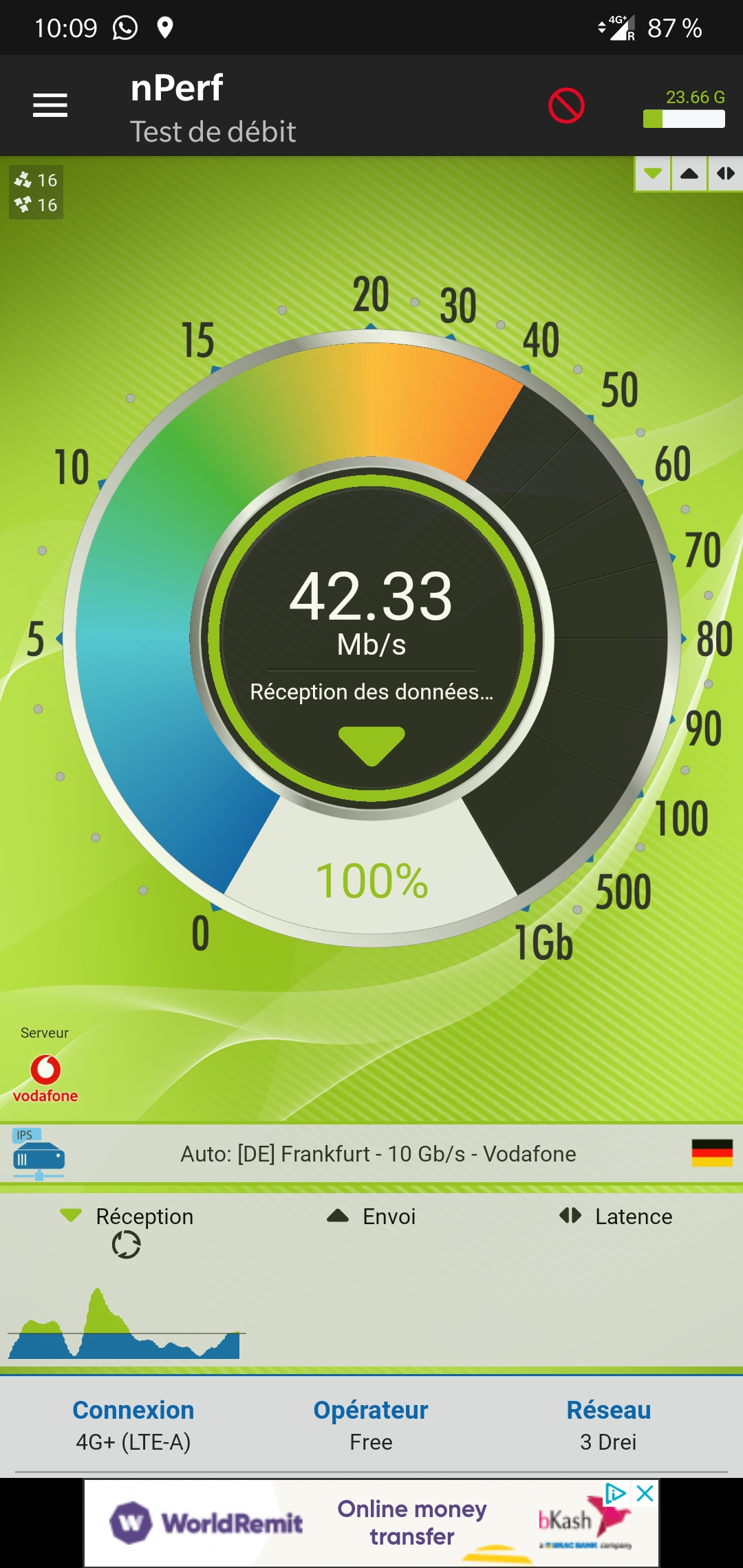
Task: Tap the red stop test icon
Action: click(566, 106)
